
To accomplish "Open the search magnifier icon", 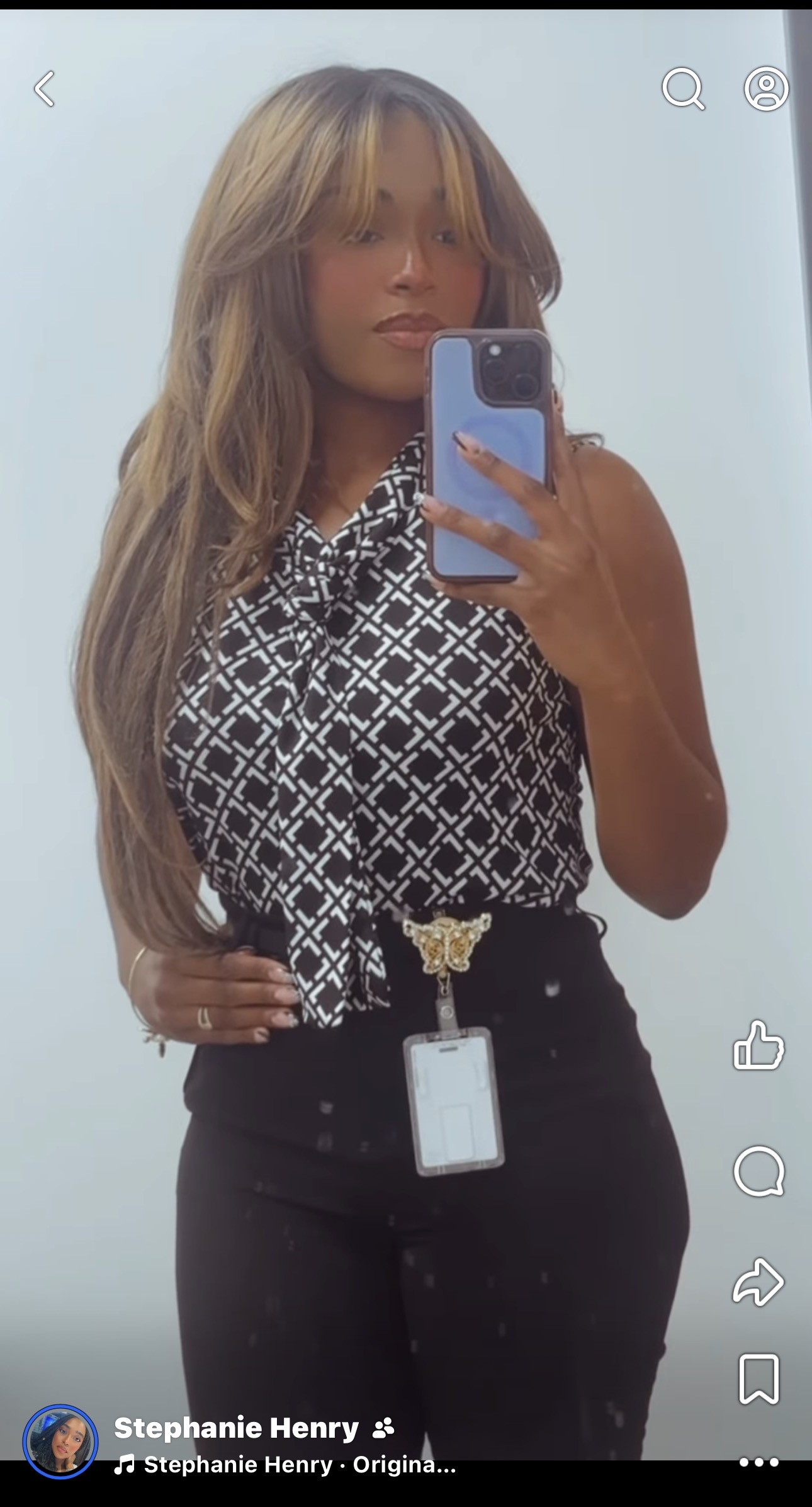I will [x=682, y=89].
